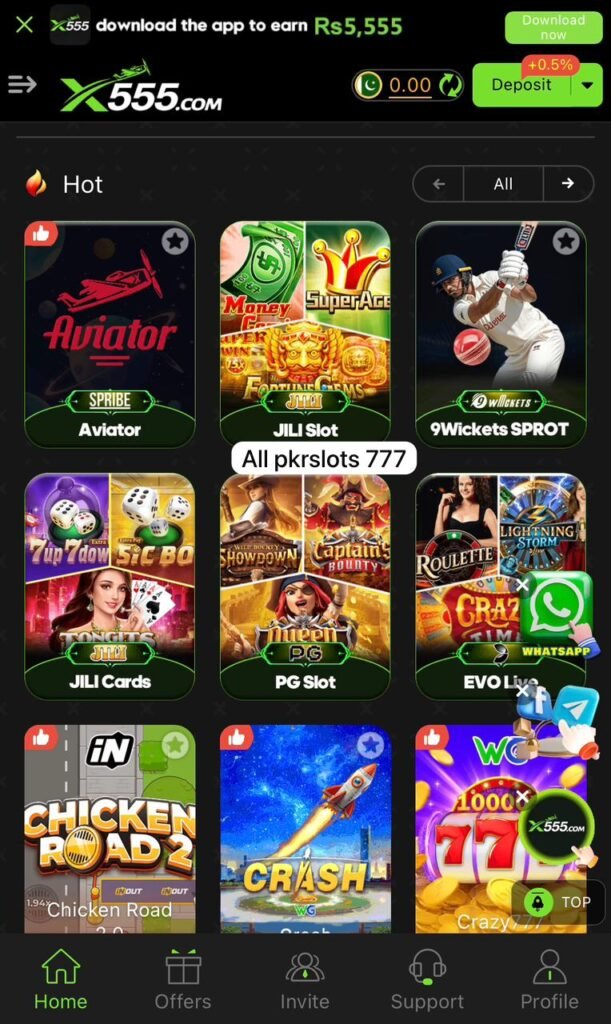Switch to the Profile tab
611x1024 pixels.
549,980
